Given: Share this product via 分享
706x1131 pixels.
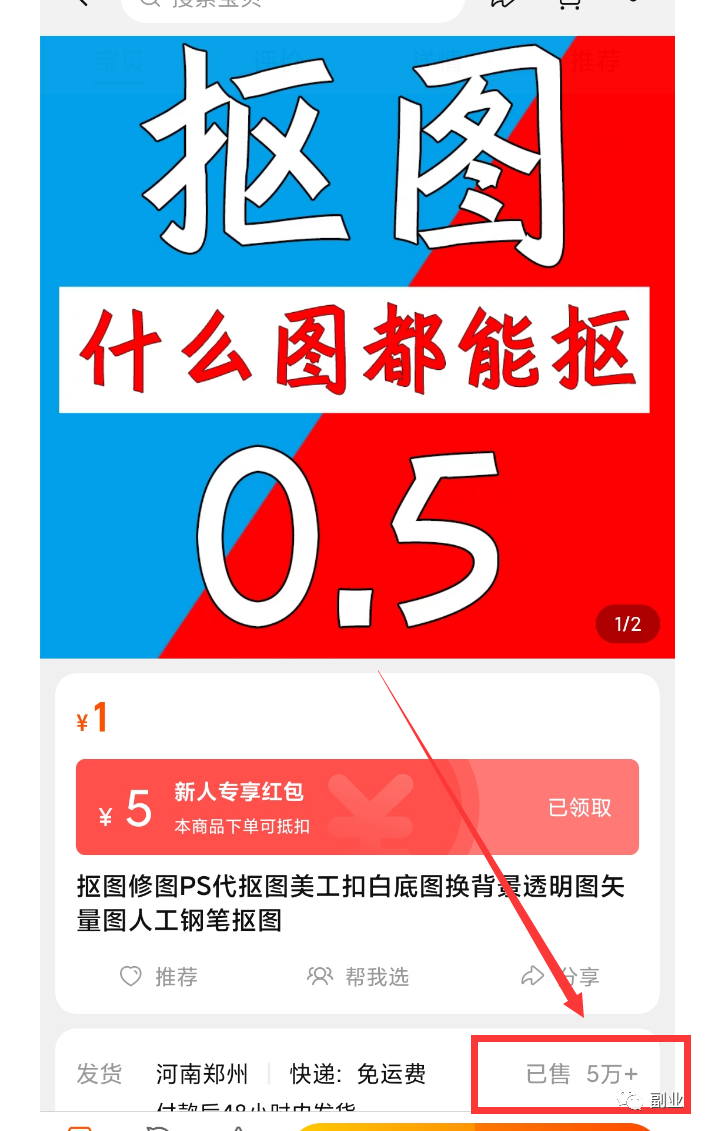Looking at the screenshot, I should point(560,976).
